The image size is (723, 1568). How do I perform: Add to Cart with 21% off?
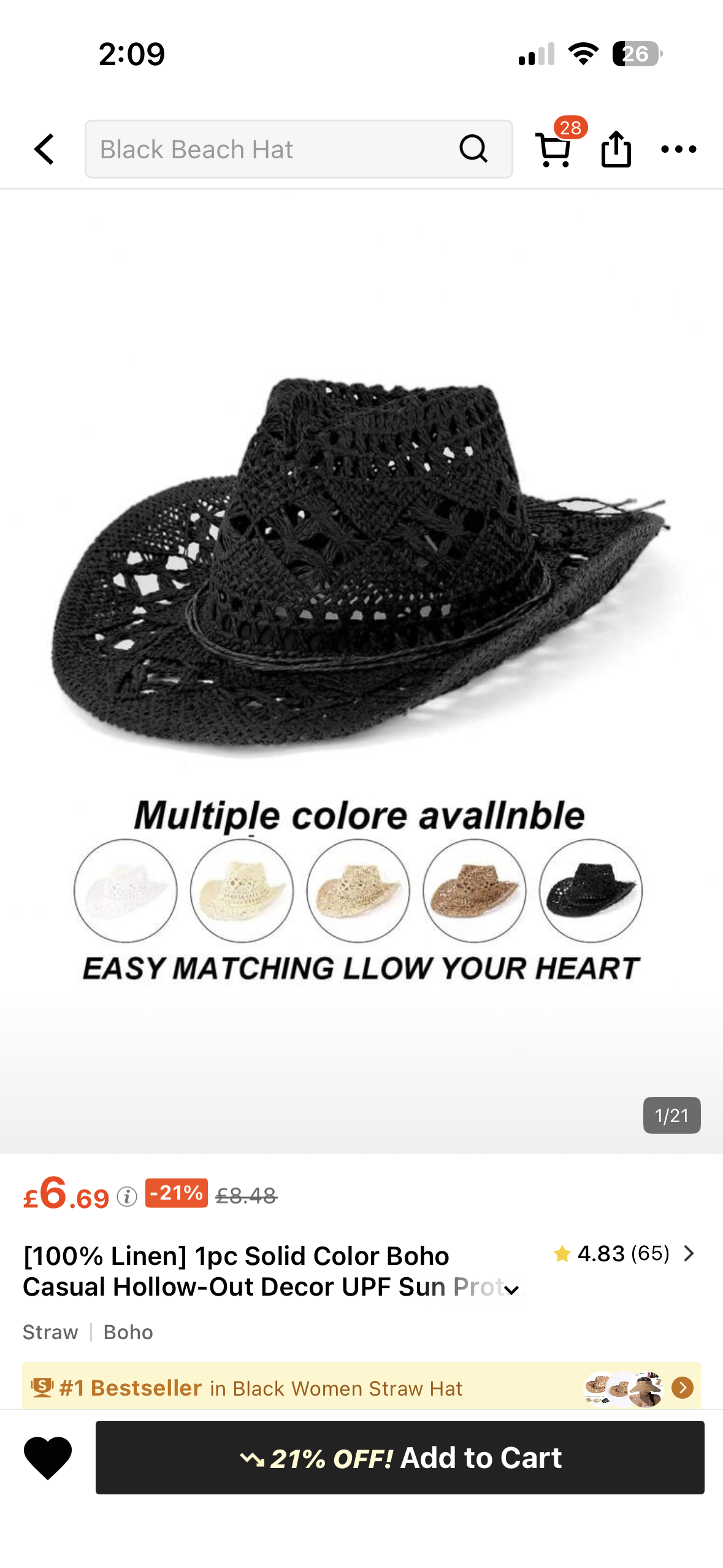tap(400, 1458)
